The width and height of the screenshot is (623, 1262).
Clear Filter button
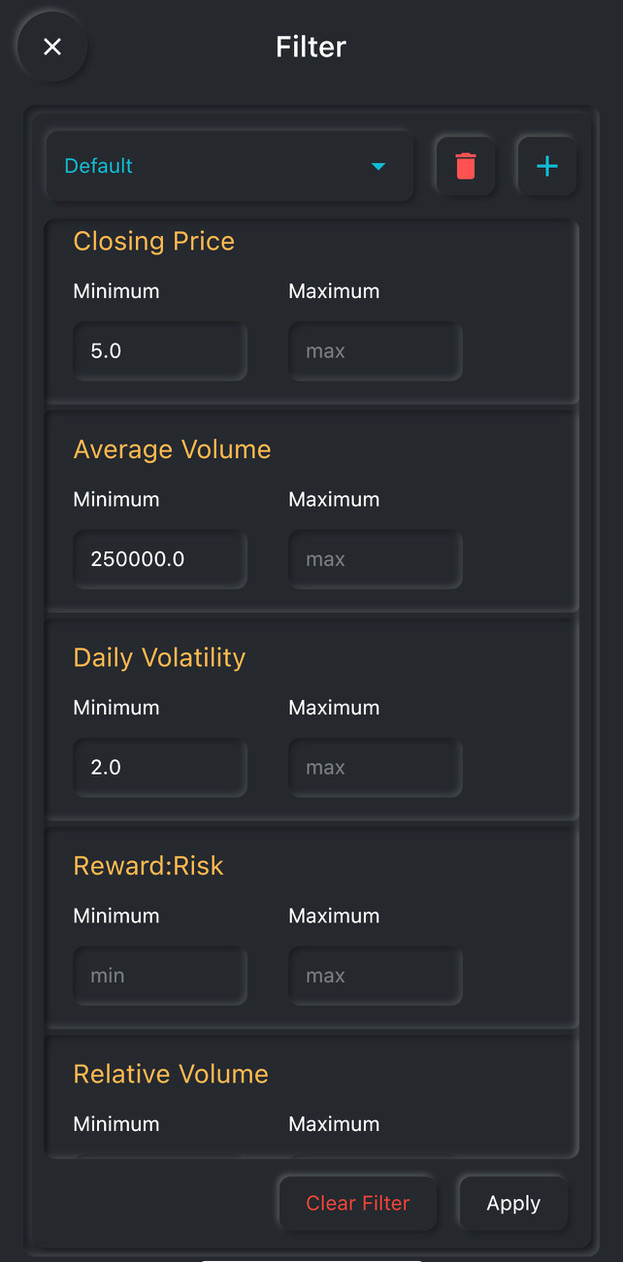[358, 1203]
